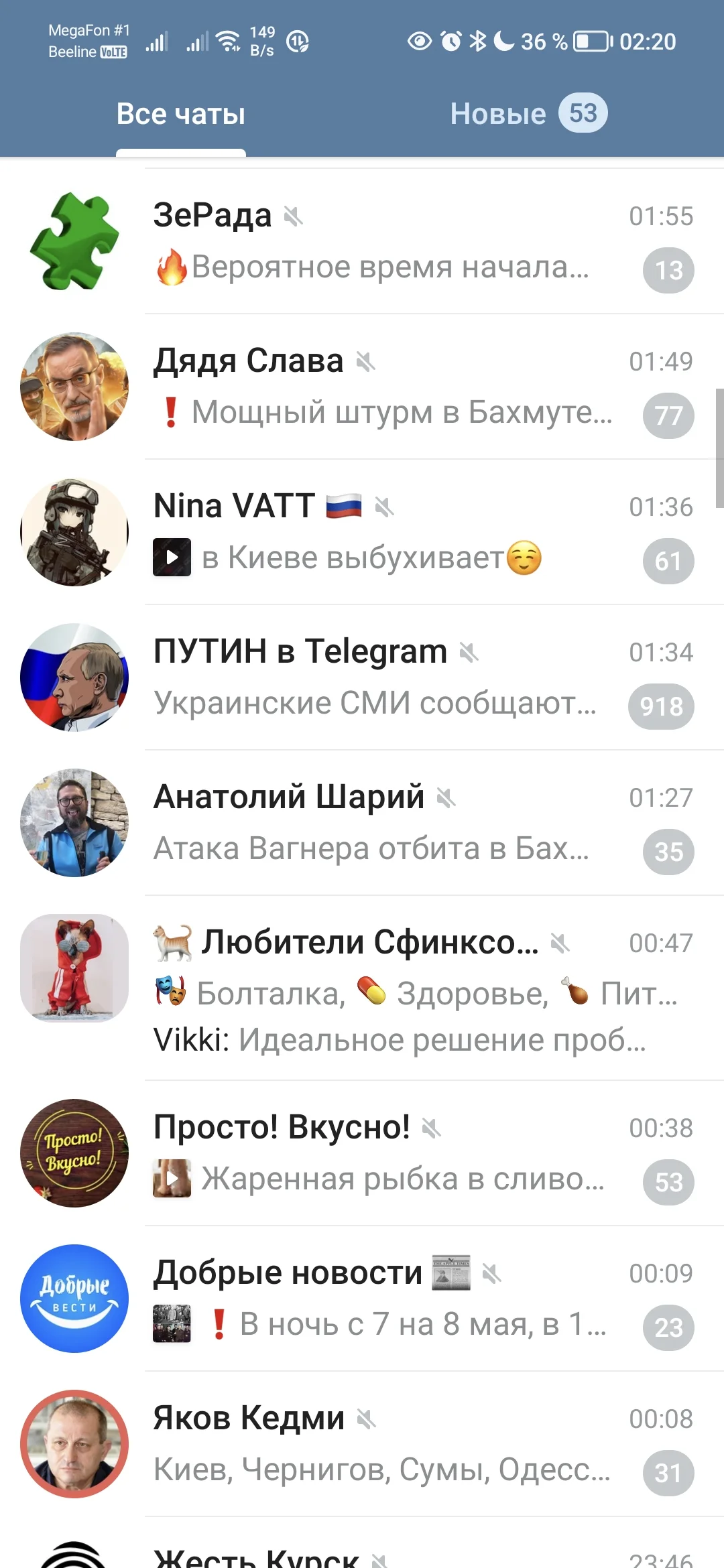Tap the Bluetooth icon in status bar
The width and height of the screenshot is (724, 1568).
(x=480, y=41)
